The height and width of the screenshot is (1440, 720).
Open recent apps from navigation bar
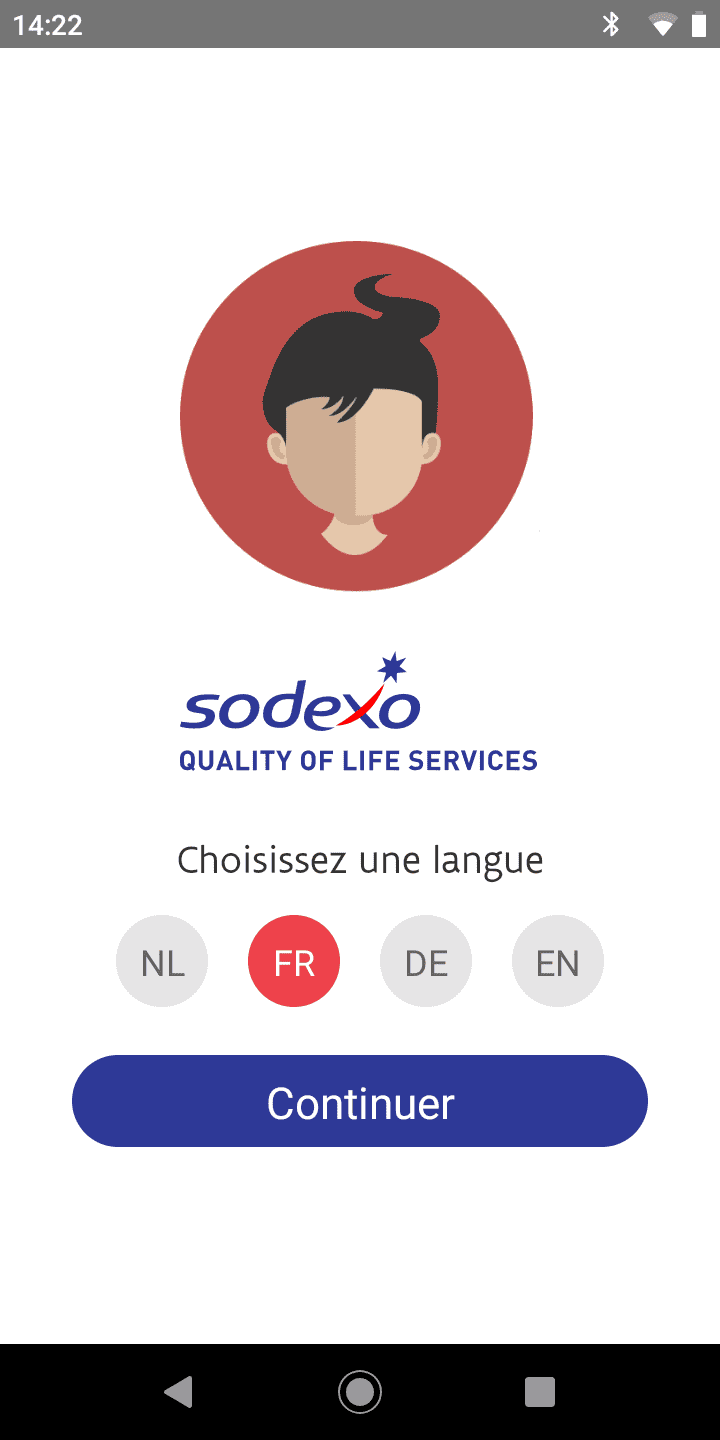[x=540, y=1391]
